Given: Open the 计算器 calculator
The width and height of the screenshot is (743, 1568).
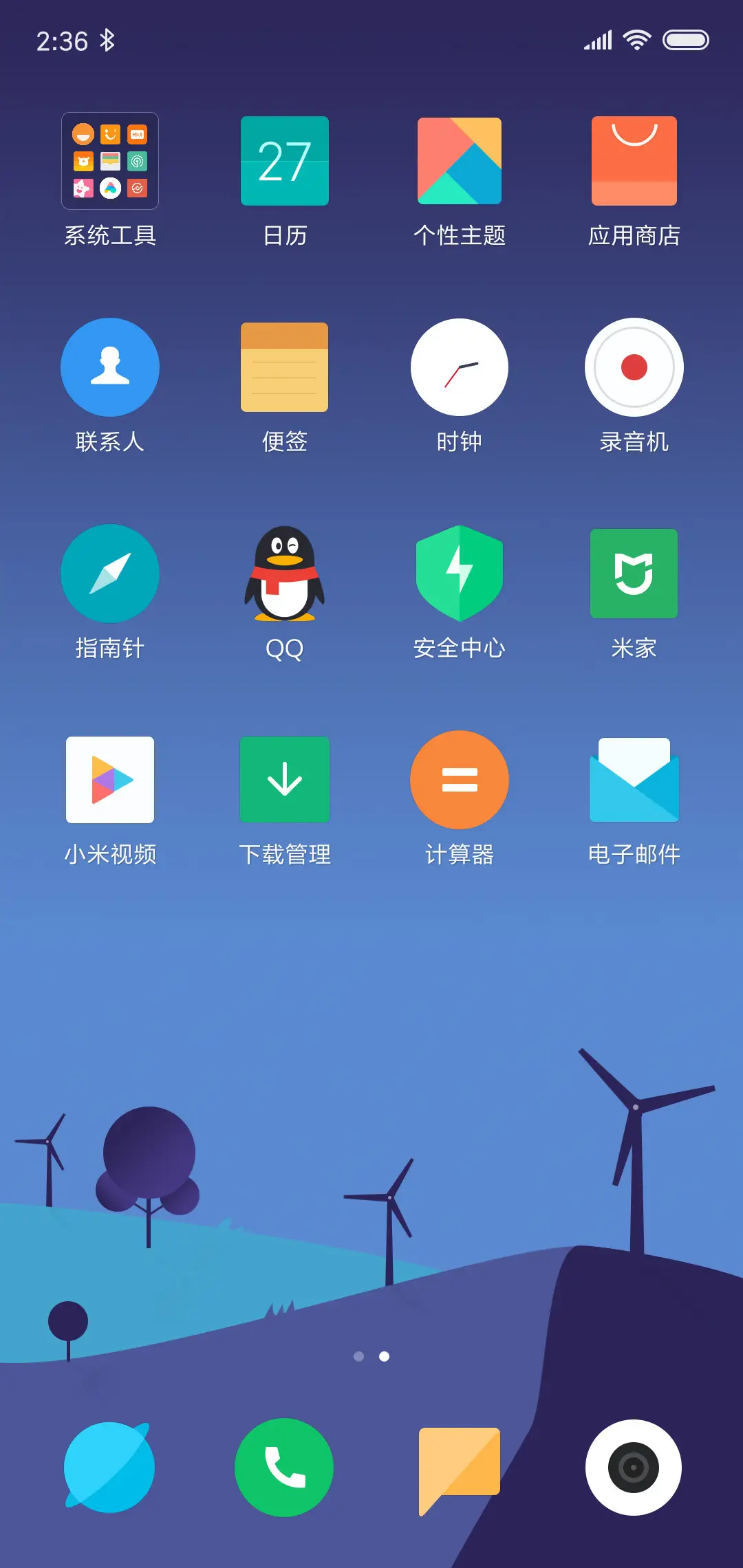Looking at the screenshot, I should [459, 779].
